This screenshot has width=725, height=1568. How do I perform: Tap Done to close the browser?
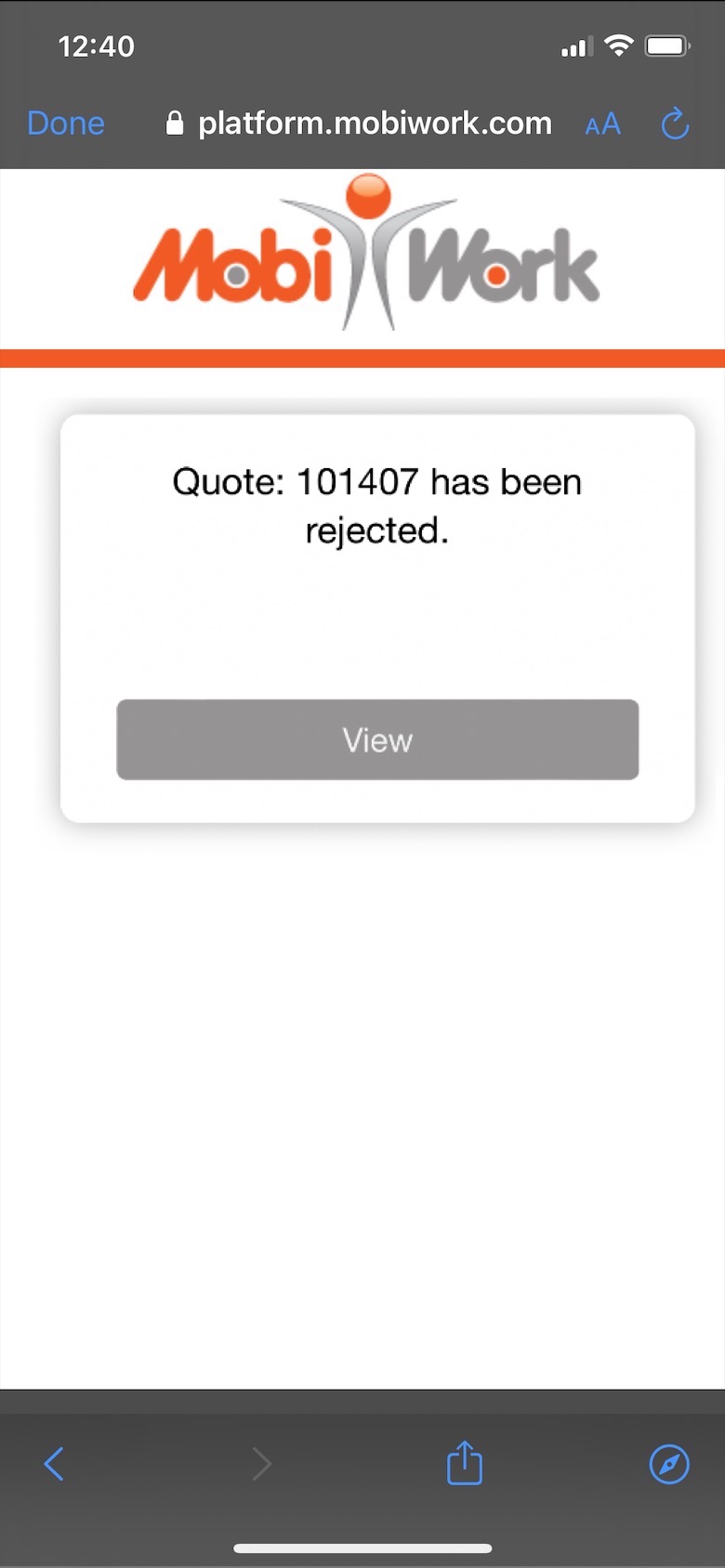[65, 124]
